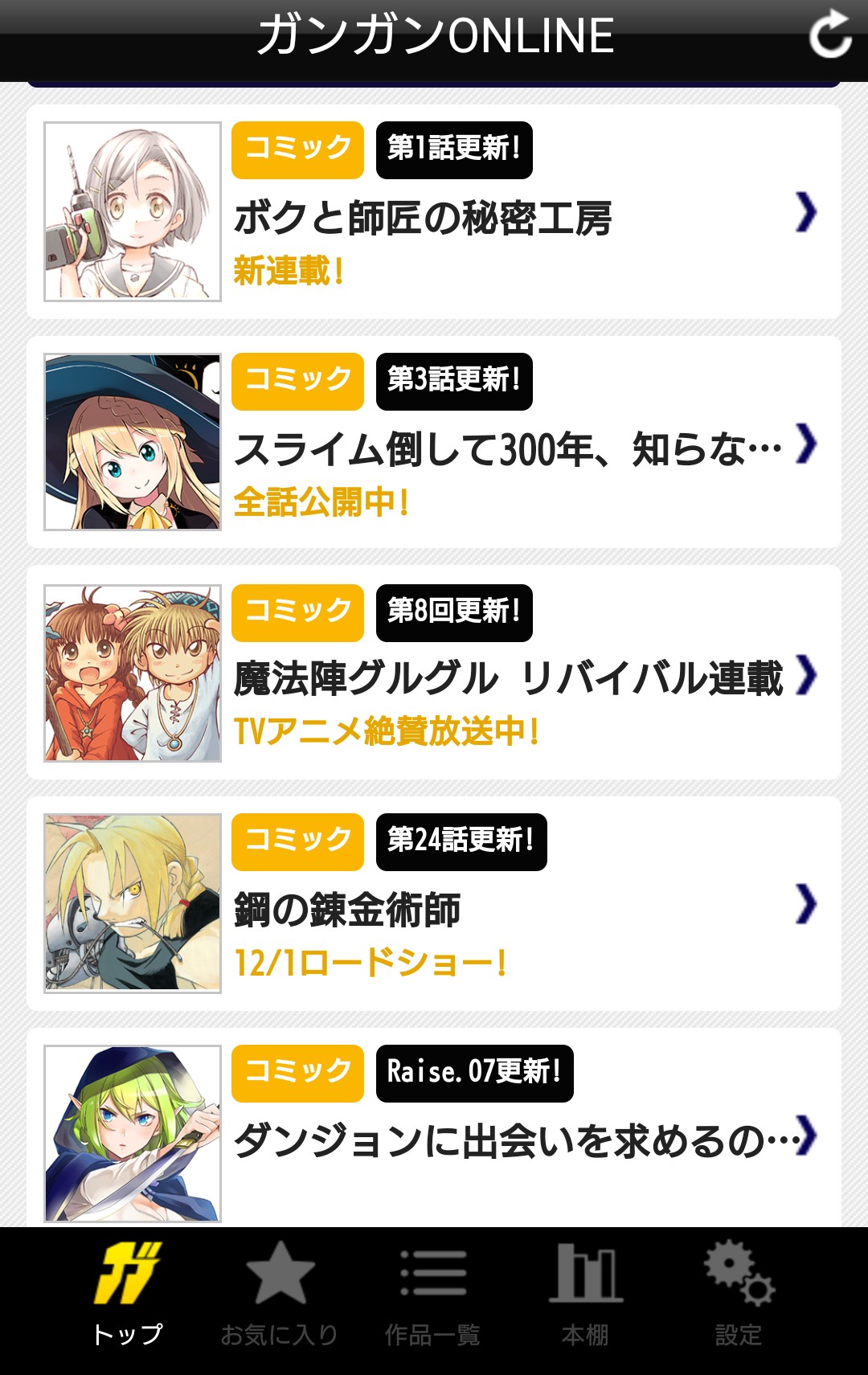
Task: Switch to the 本棚 tab
Action: click(585, 1294)
